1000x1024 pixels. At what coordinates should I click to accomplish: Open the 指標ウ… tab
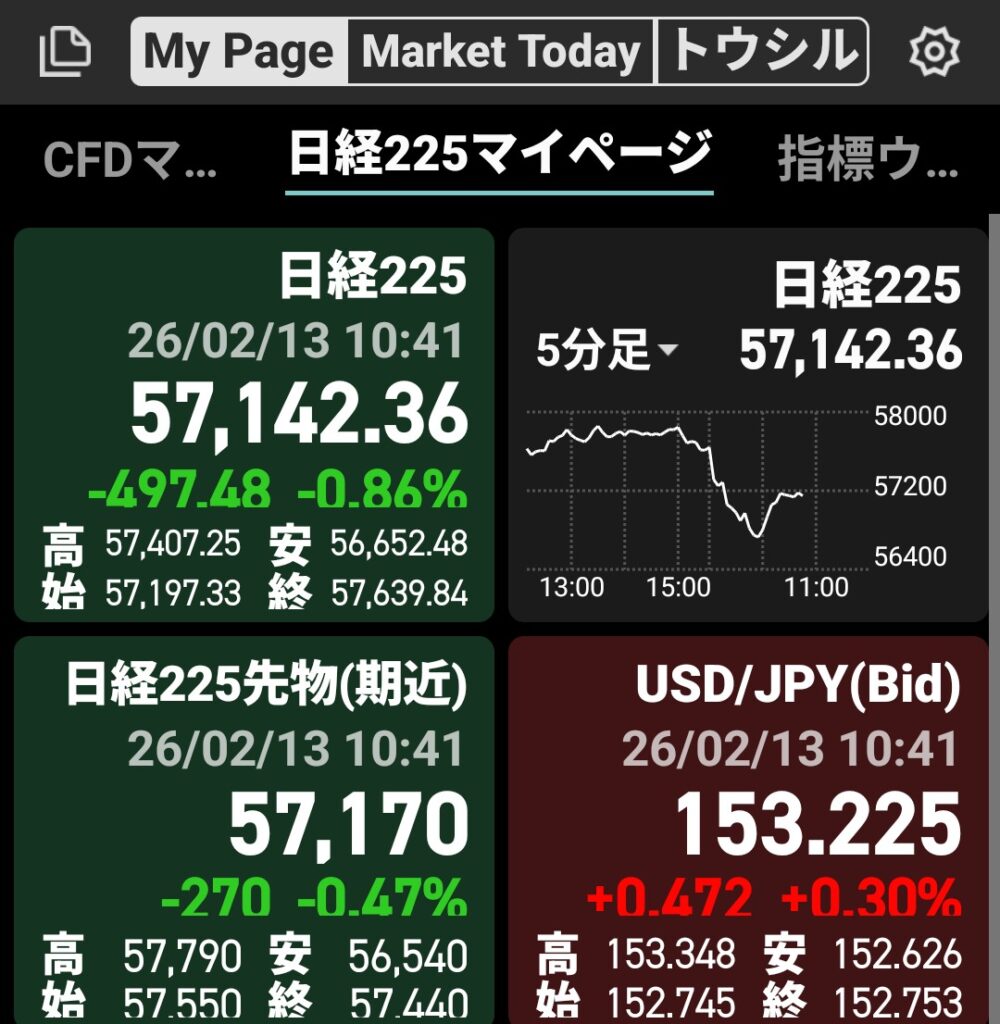click(867, 160)
